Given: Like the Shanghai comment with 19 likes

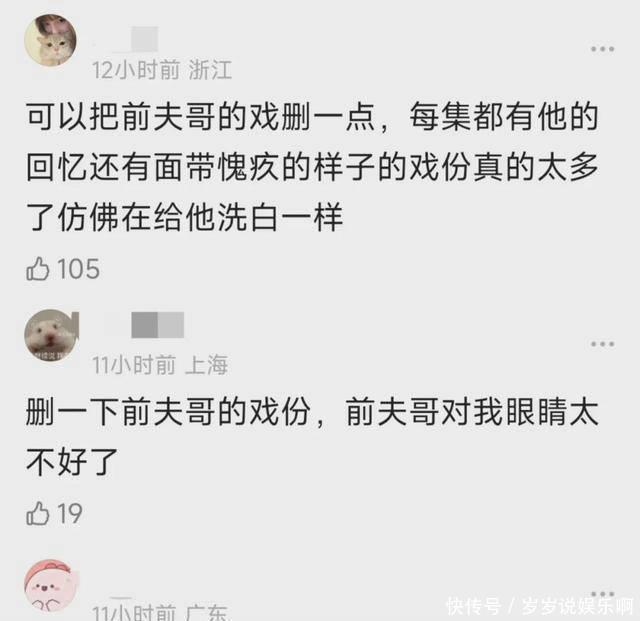Looking at the screenshot, I should pos(38,514).
